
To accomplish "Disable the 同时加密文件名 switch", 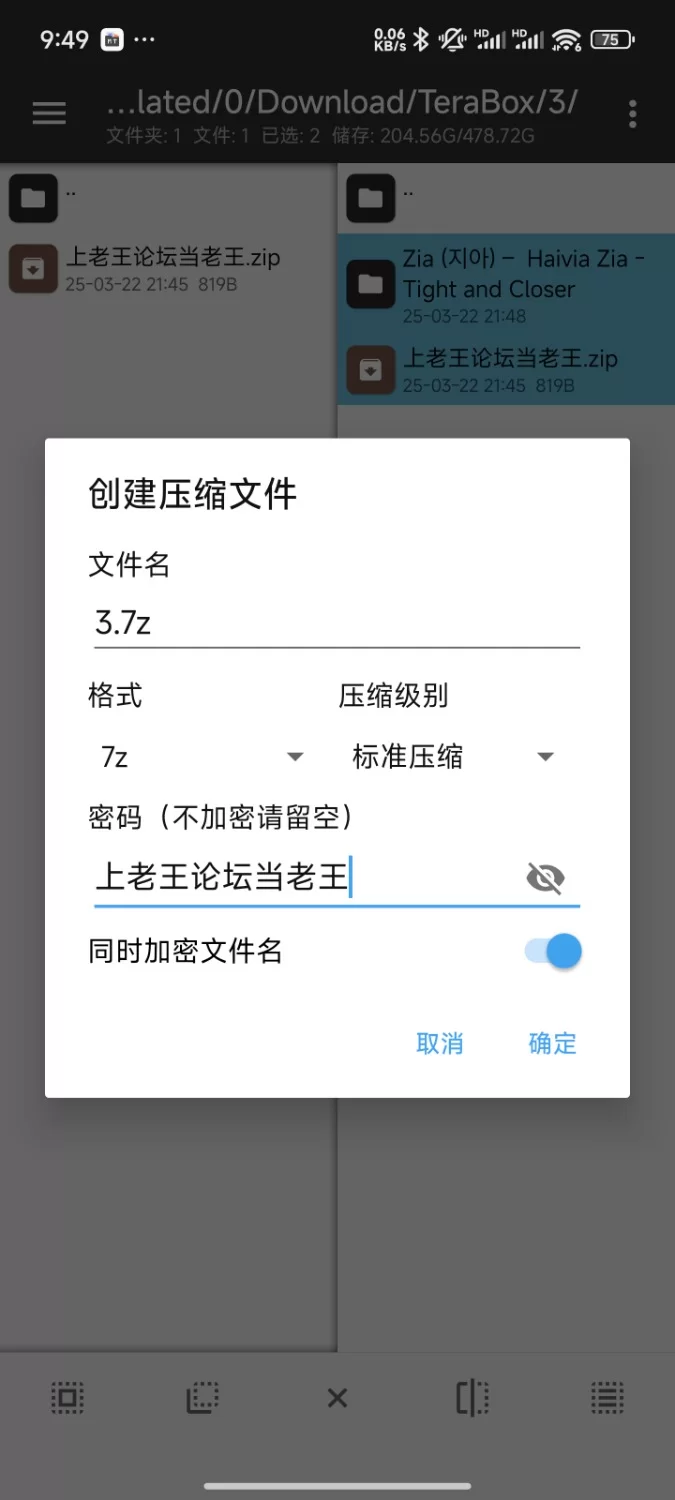I will [554, 951].
